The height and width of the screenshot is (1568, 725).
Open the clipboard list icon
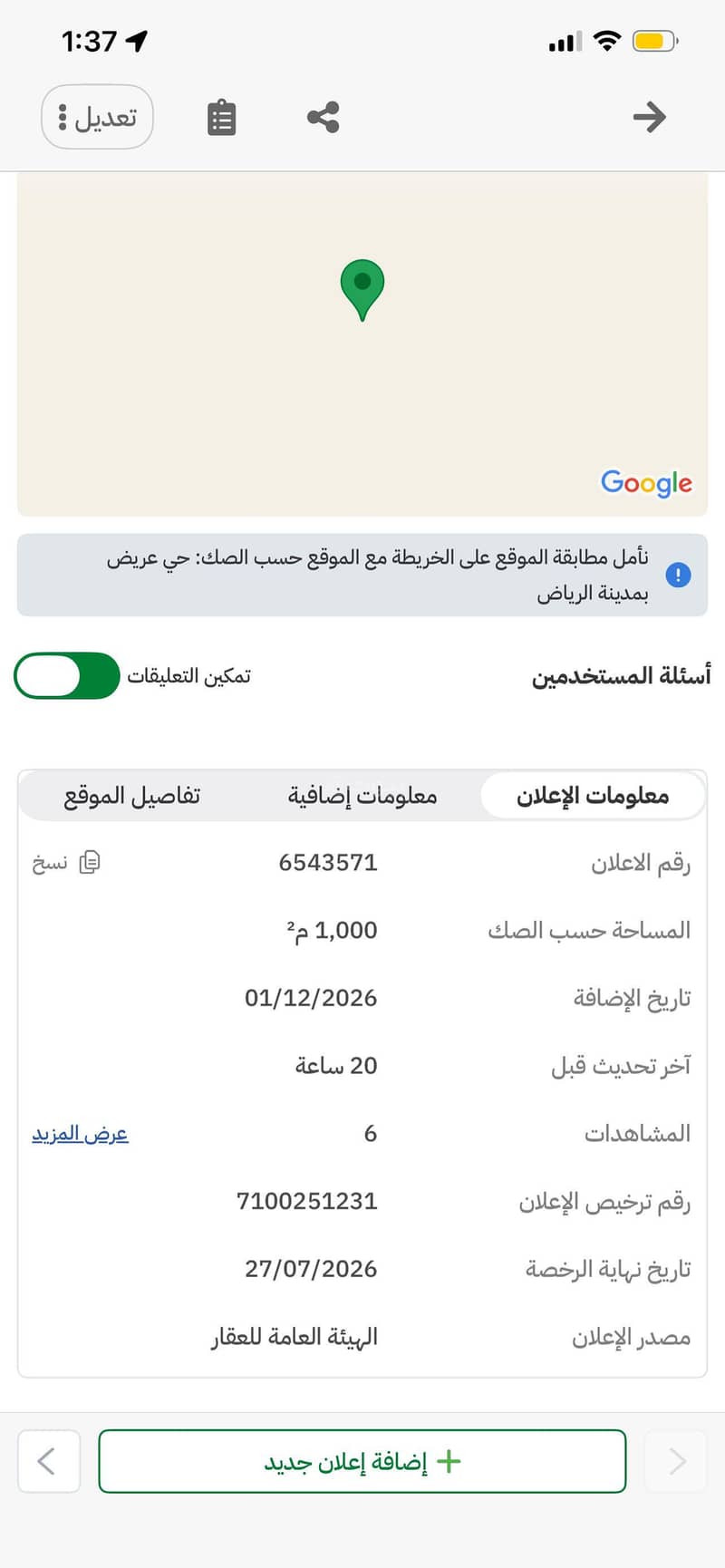pyautogui.click(x=221, y=118)
